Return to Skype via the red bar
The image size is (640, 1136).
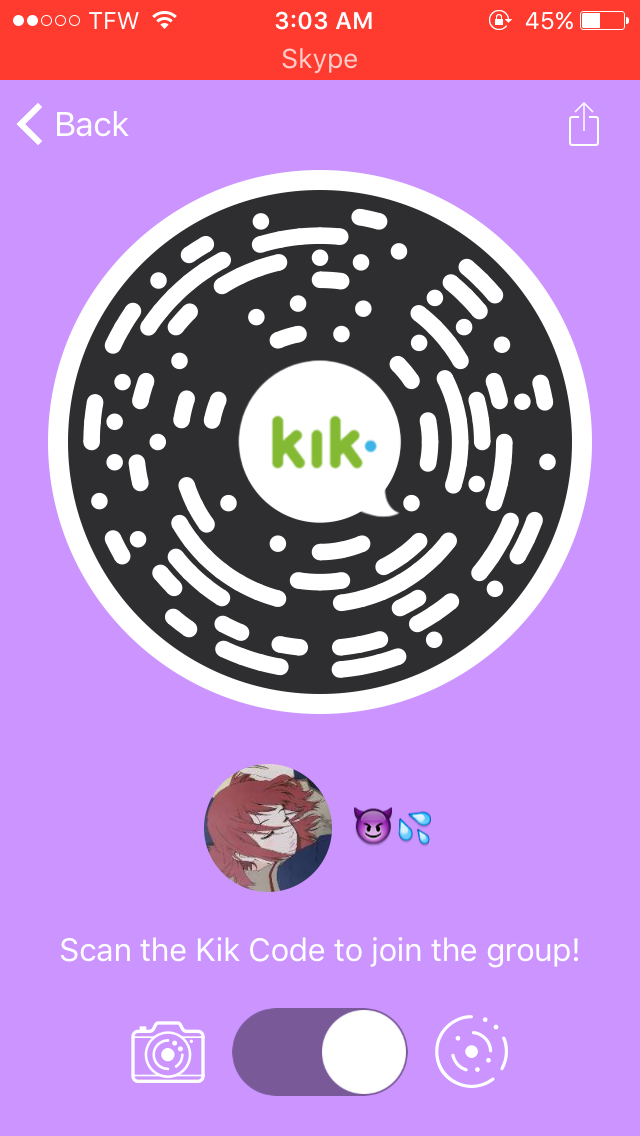320,59
